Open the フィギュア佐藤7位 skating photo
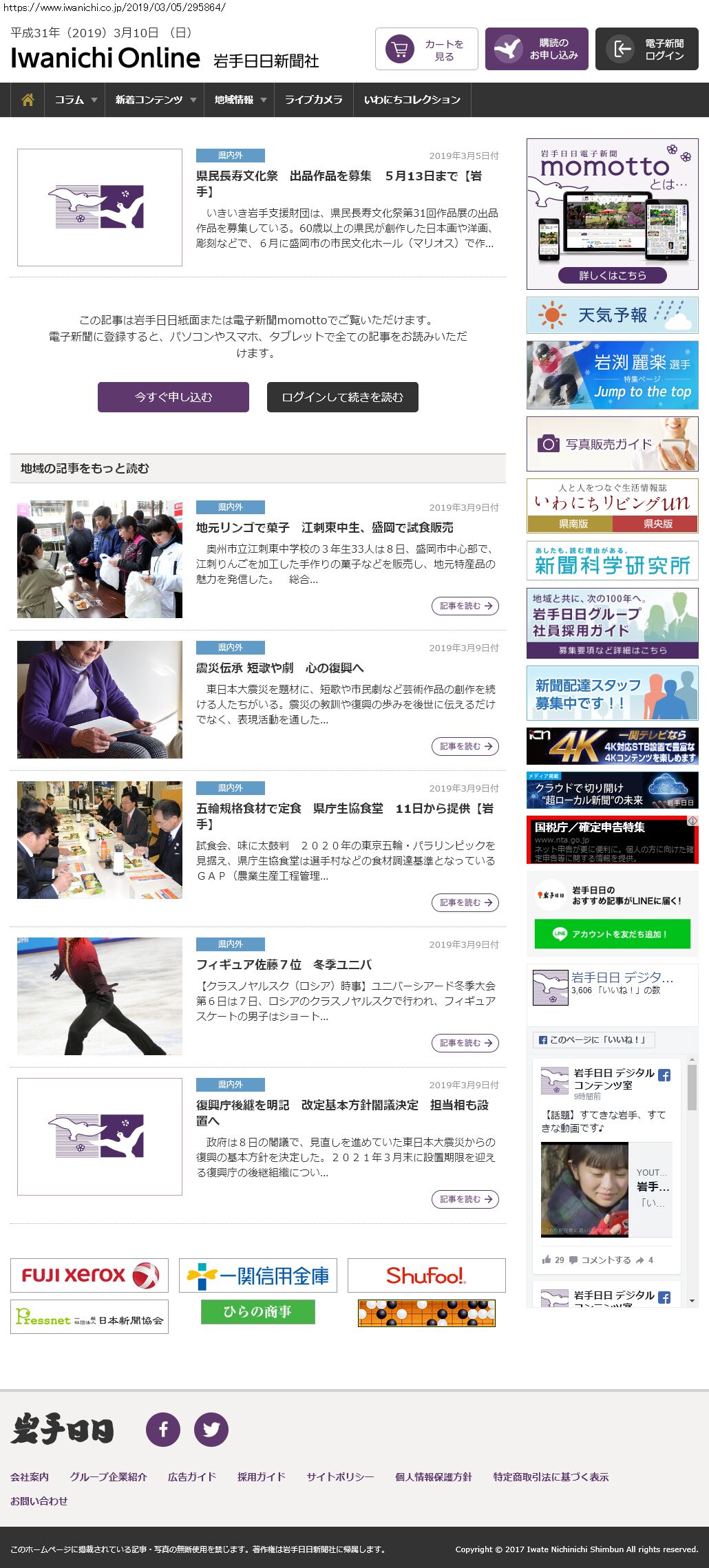709x1568 pixels. 100,996
